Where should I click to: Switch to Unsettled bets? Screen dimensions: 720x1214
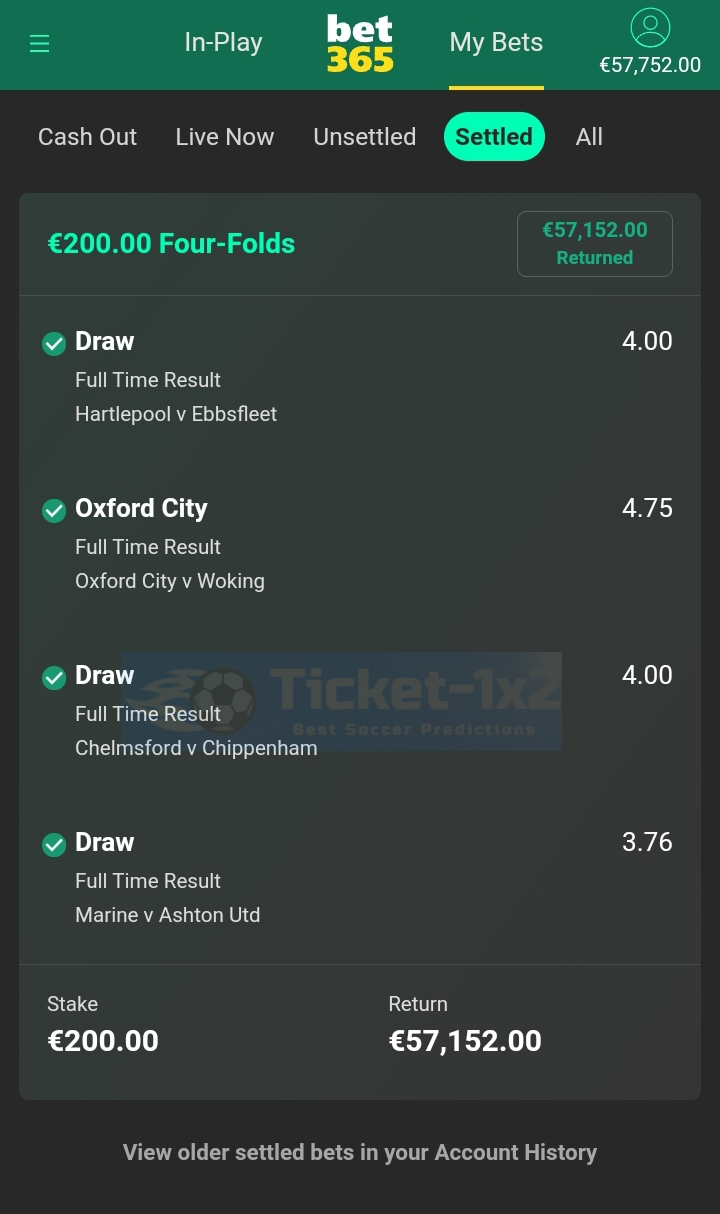pyautogui.click(x=364, y=137)
